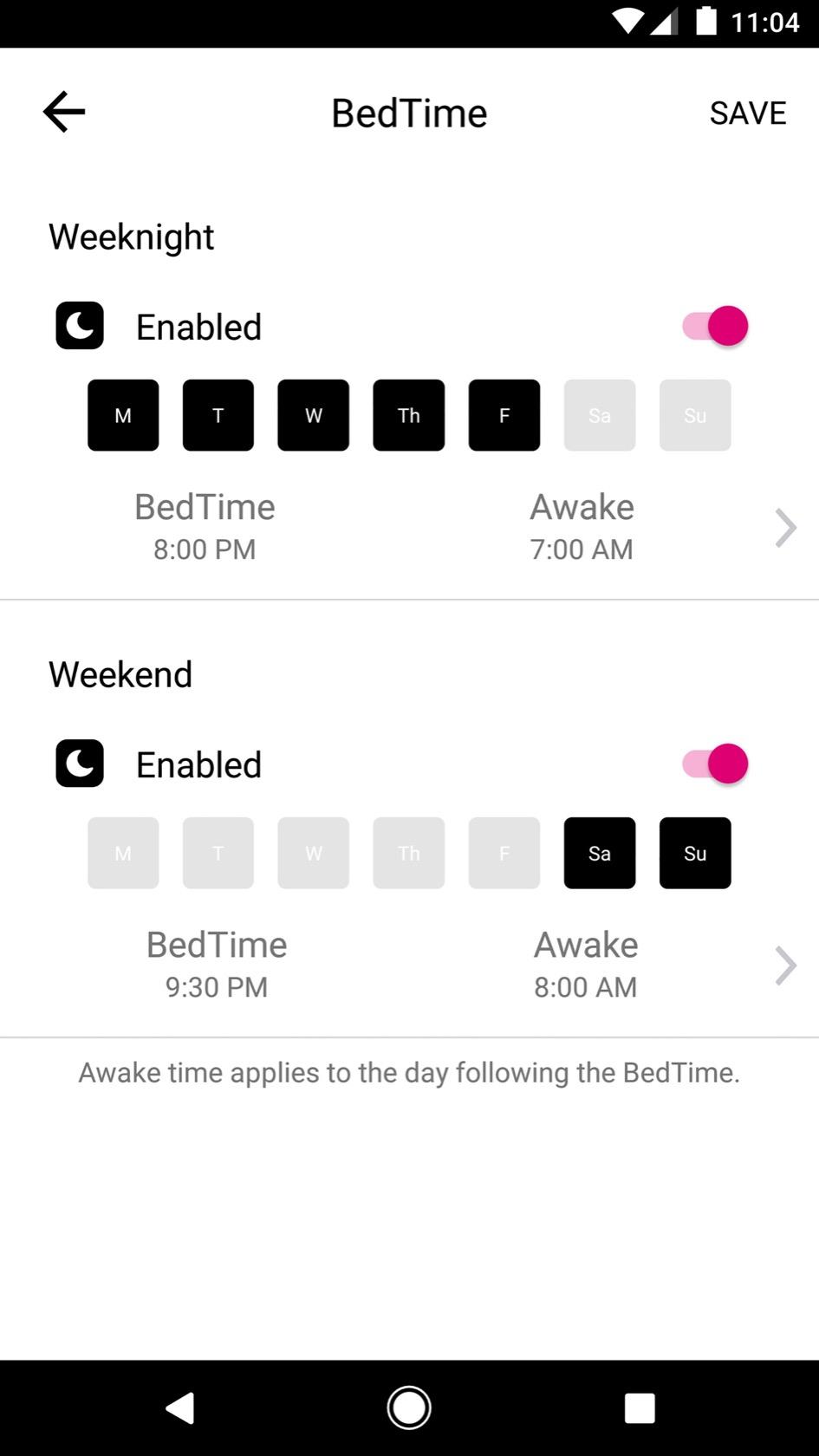Tap the system home button
The width and height of the screenshot is (819, 1456).
409,1407
